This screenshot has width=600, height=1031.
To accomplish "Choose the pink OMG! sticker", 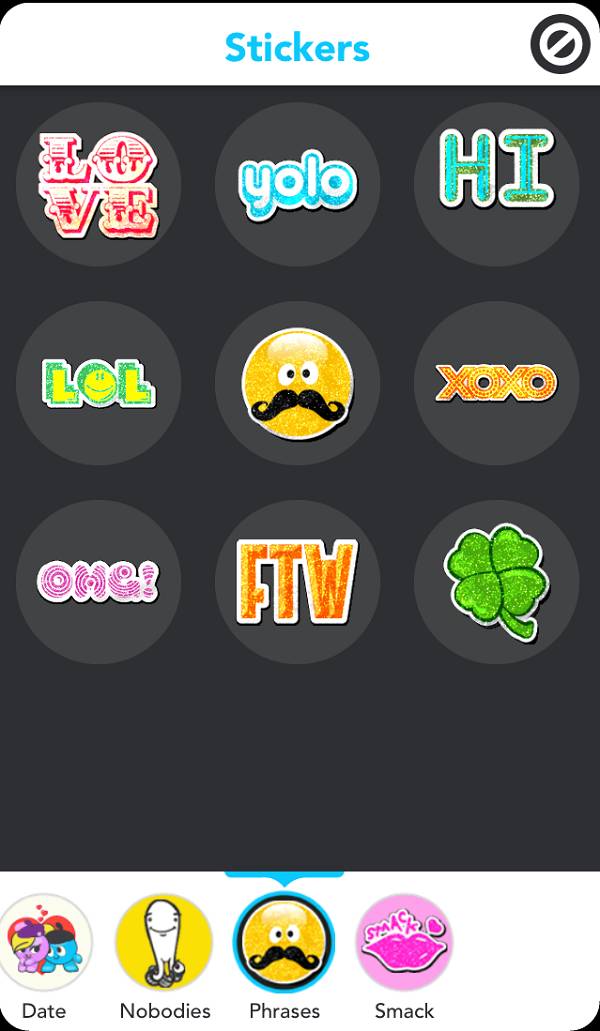I will tap(99, 581).
